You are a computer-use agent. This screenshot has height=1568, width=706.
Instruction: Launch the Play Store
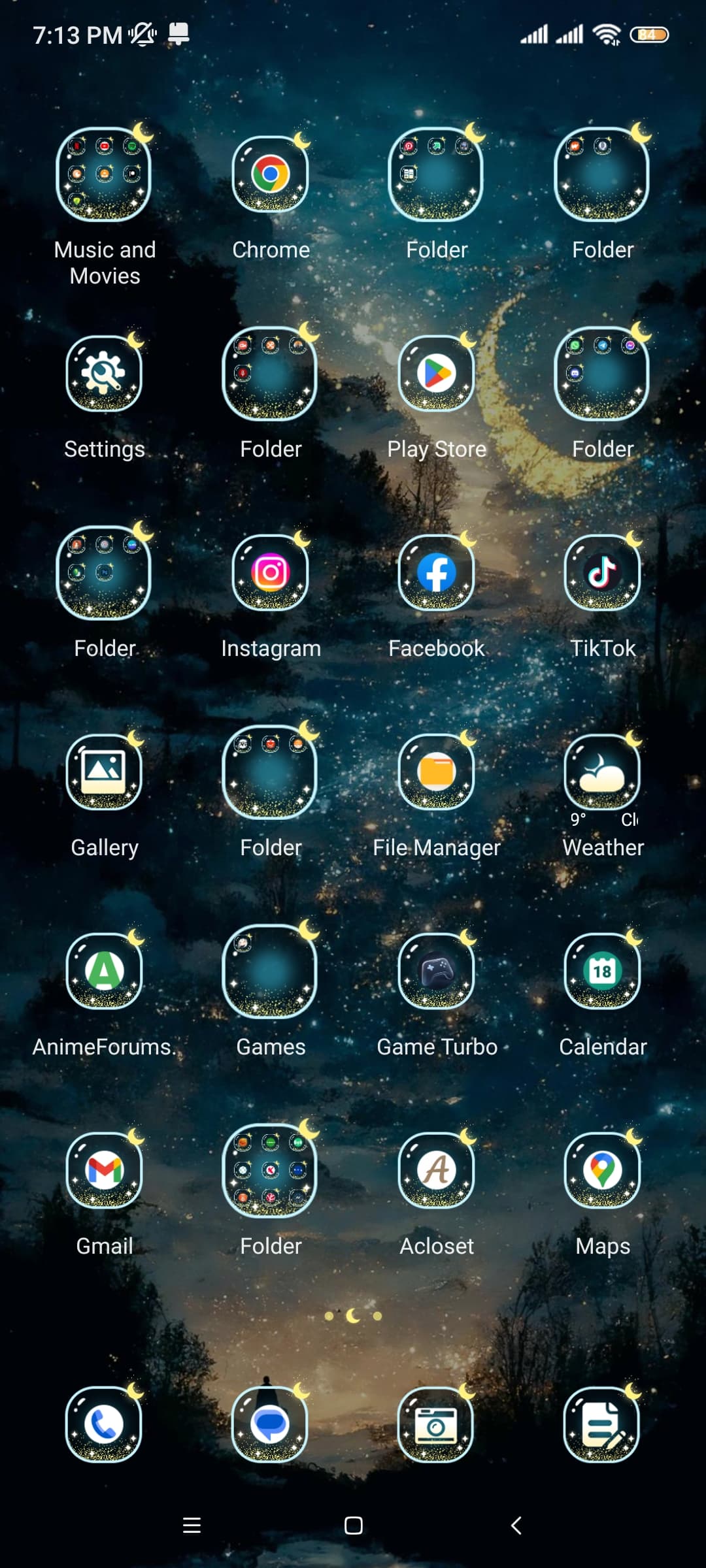[x=435, y=372]
